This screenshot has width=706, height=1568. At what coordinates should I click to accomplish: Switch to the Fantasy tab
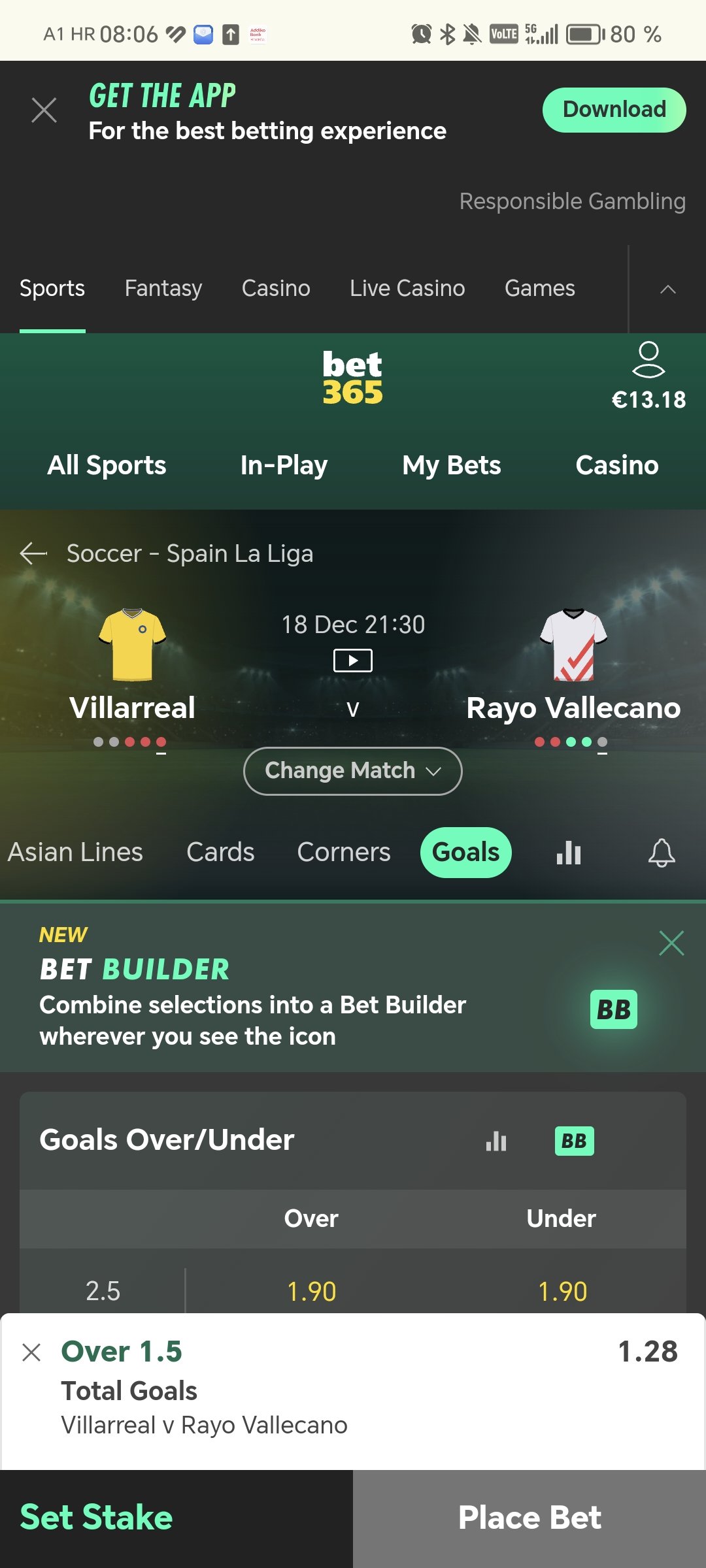(163, 288)
